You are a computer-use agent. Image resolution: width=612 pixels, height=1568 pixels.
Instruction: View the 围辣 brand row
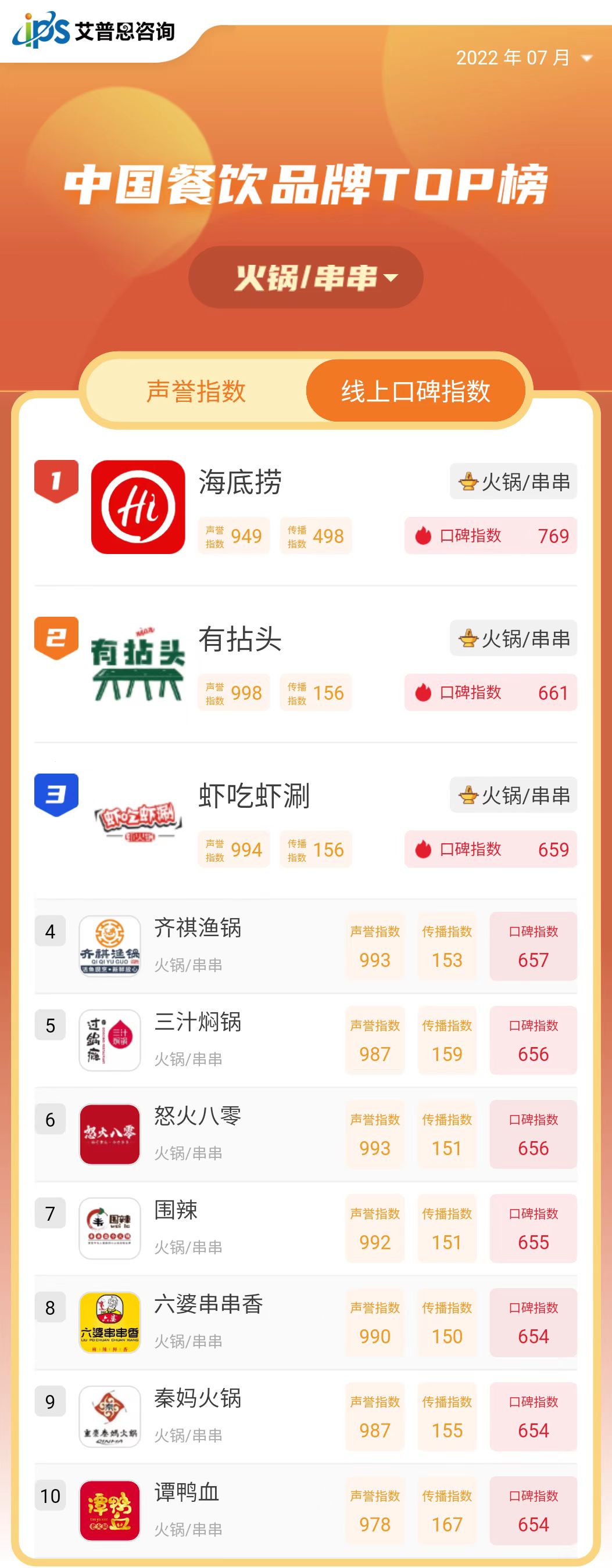point(177,1211)
